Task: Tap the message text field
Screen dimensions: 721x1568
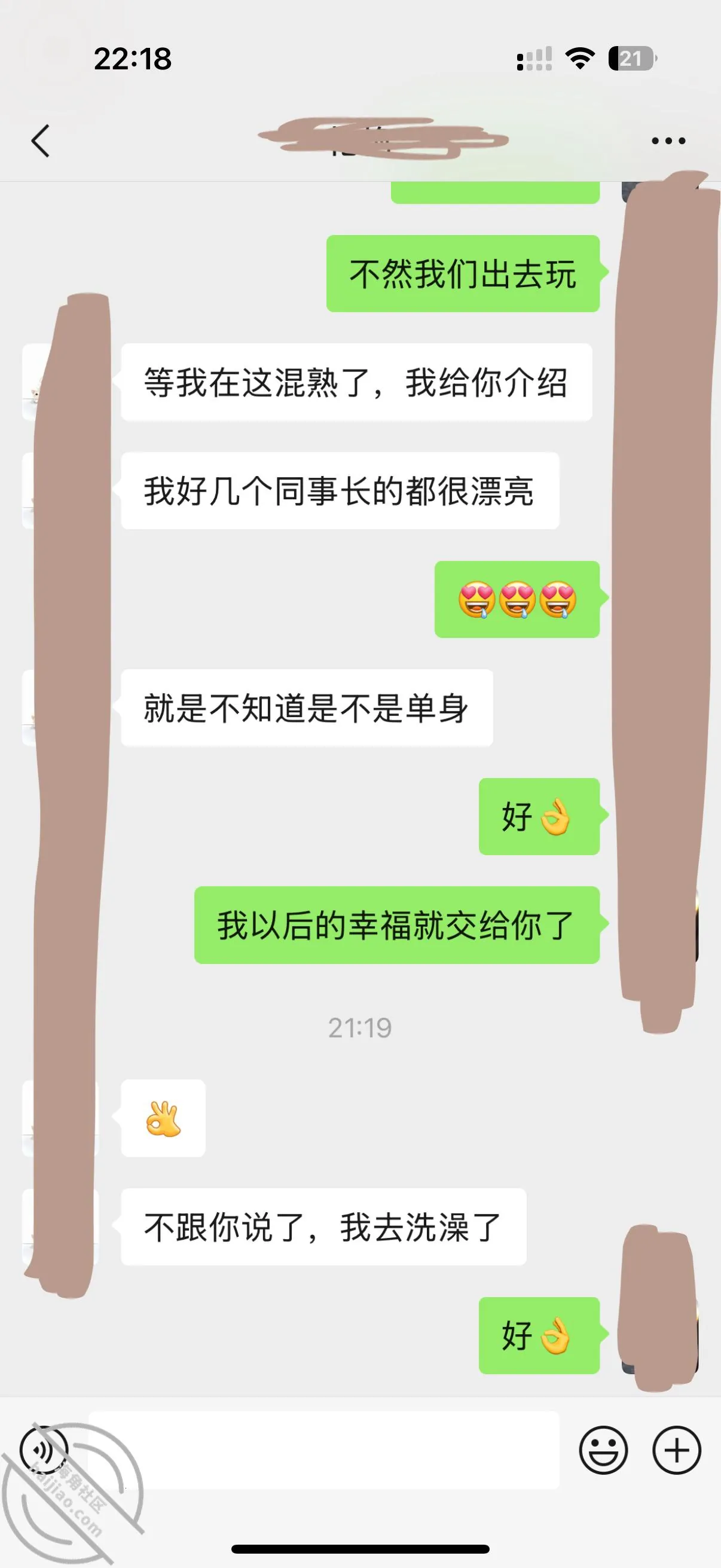Action: click(323, 1450)
